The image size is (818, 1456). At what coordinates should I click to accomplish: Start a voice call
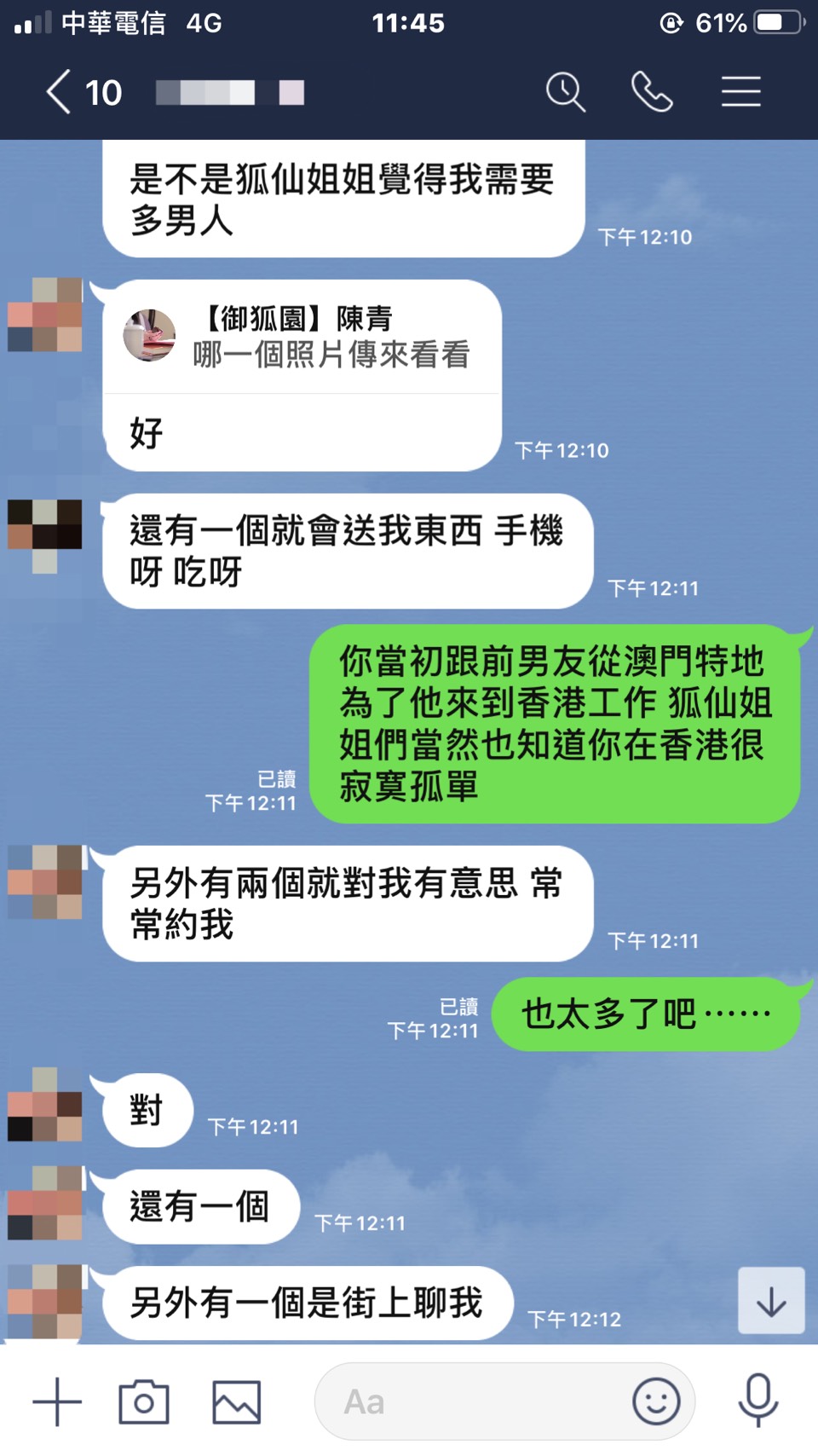pos(652,92)
